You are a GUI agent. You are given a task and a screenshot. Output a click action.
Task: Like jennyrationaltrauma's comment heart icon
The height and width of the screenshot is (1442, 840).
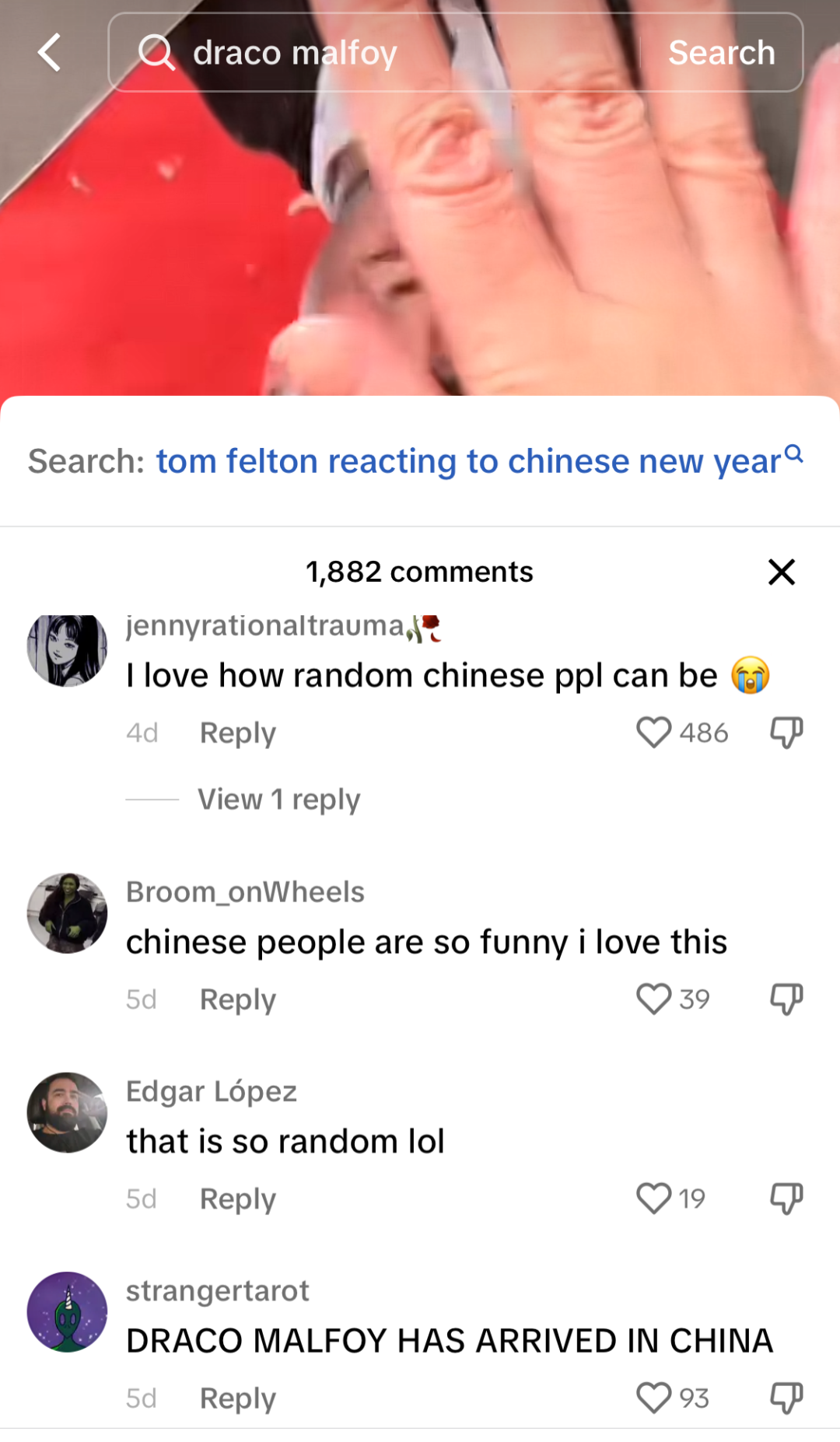pyautogui.click(x=656, y=732)
